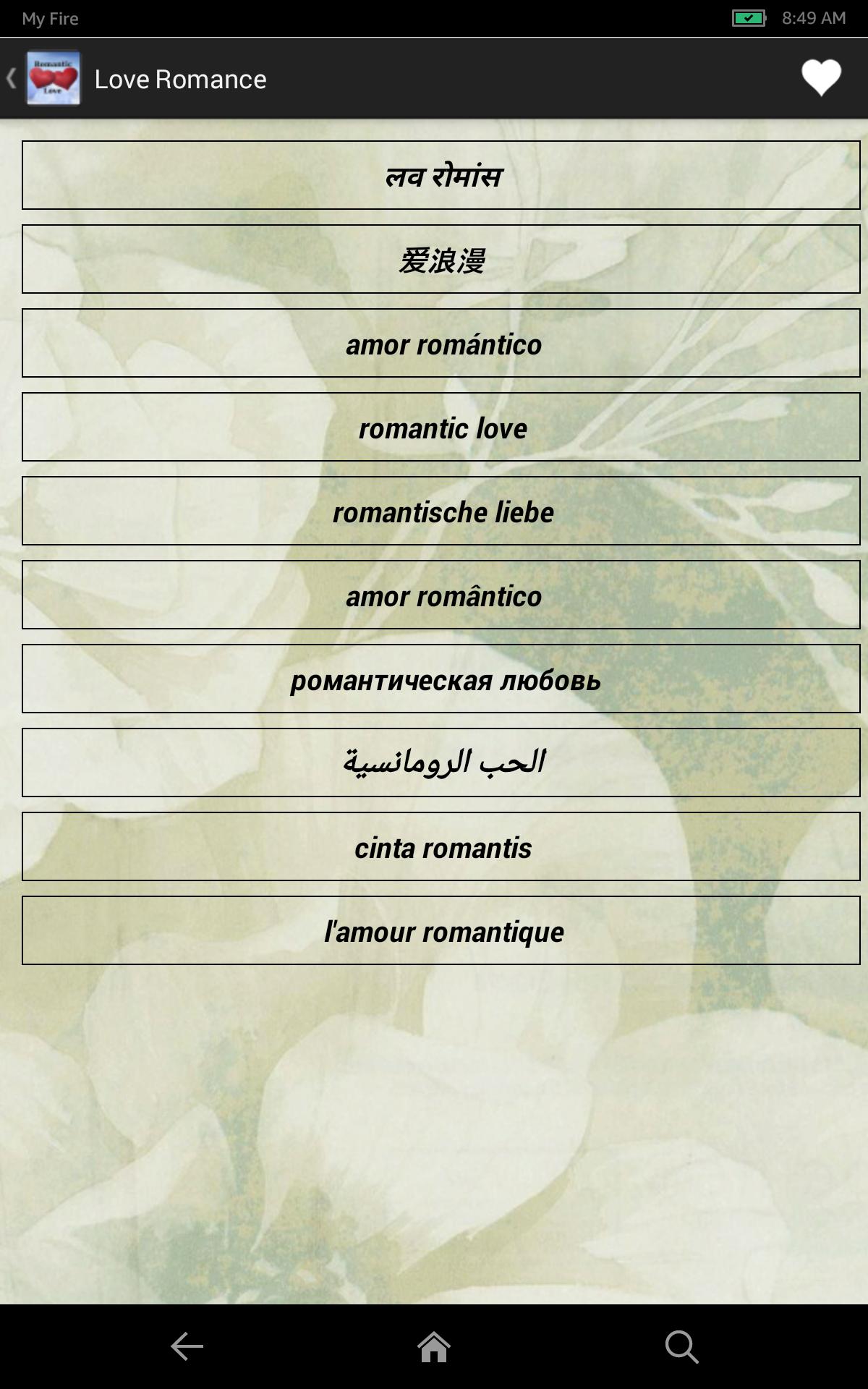Image resolution: width=868 pixels, height=1389 pixels.
Task: Go to the home screen
Action: pos(434,1346)
